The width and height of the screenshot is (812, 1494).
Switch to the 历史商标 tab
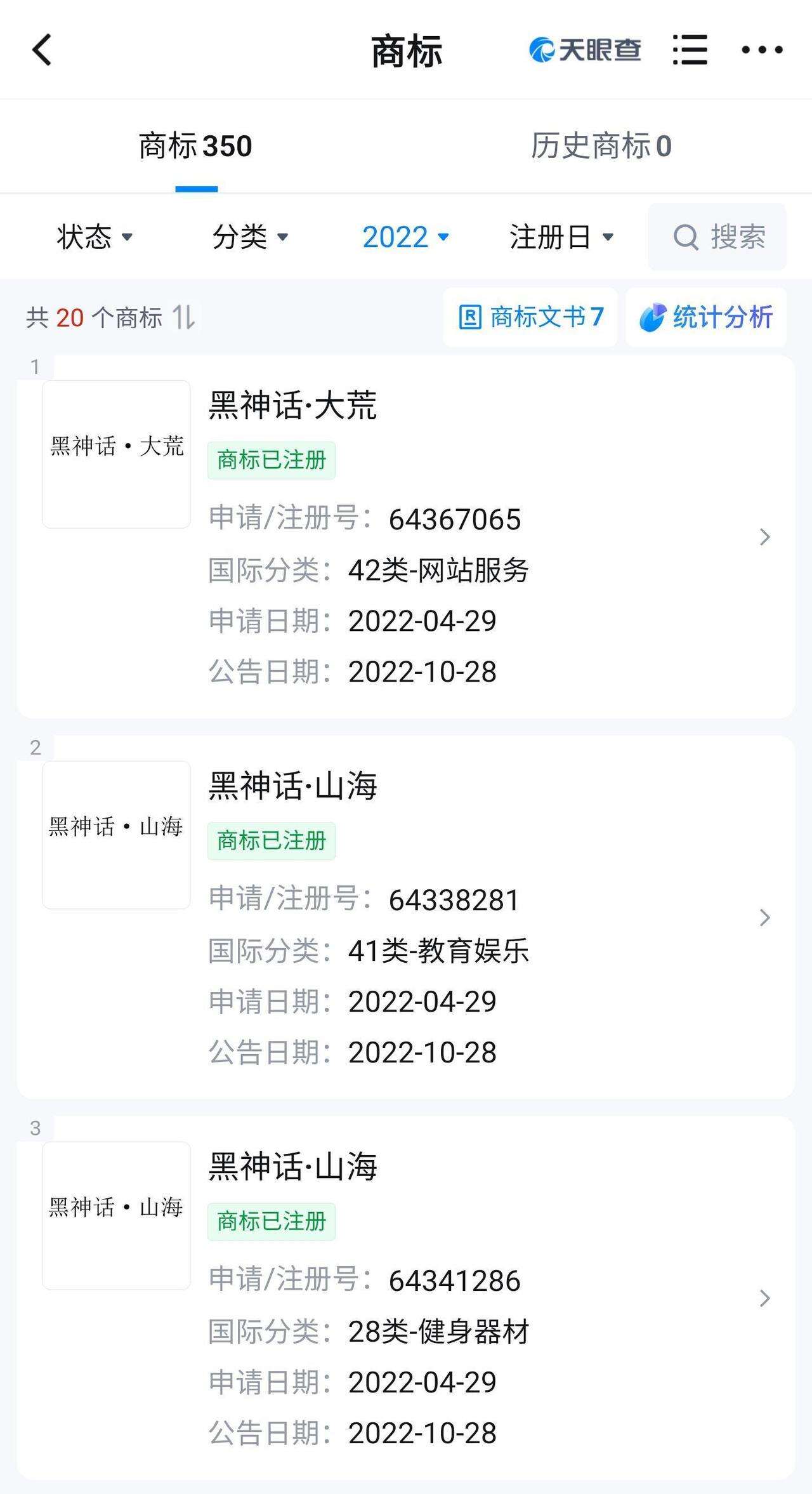point(601,146)
